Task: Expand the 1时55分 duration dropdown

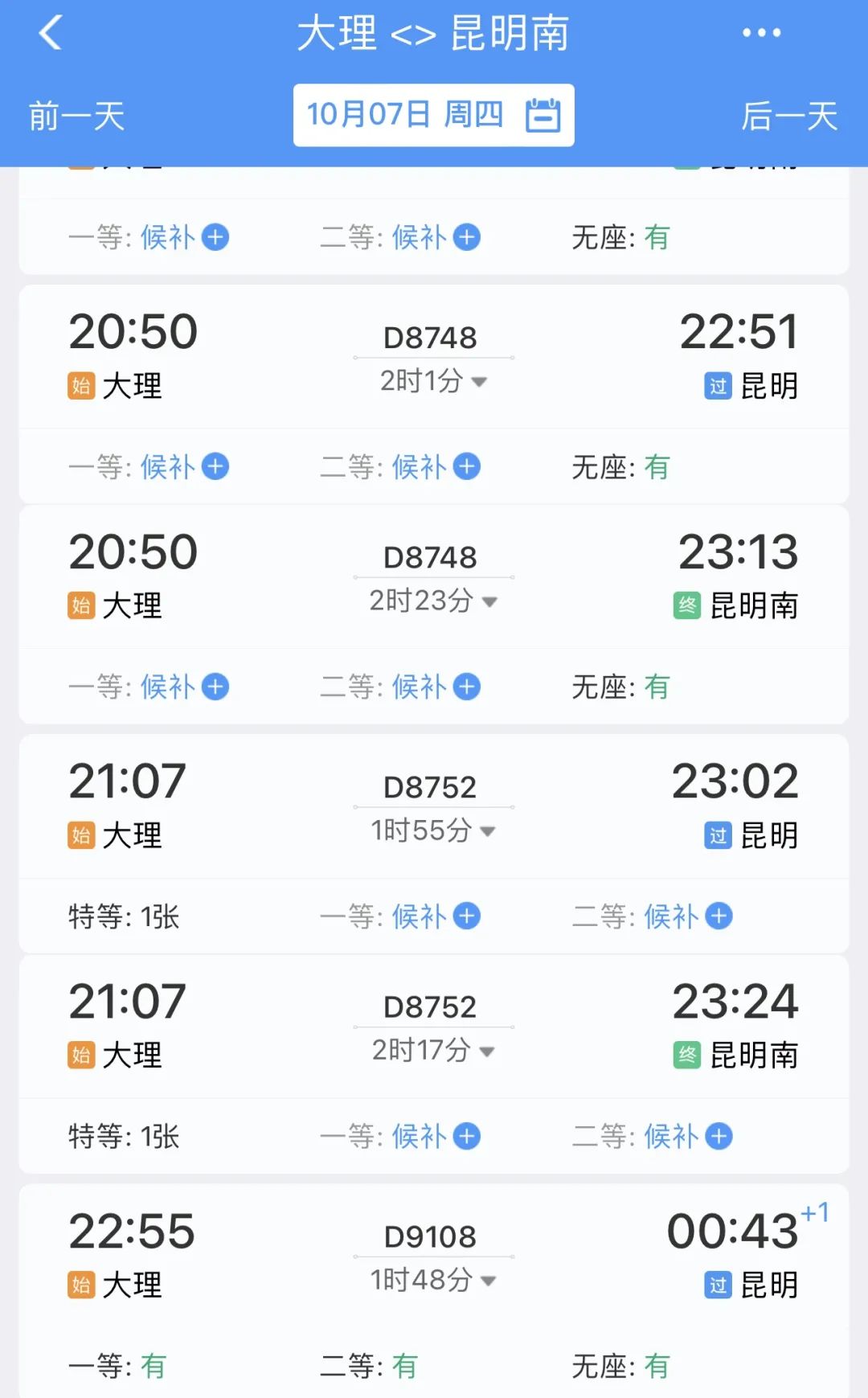Action: 434,830
